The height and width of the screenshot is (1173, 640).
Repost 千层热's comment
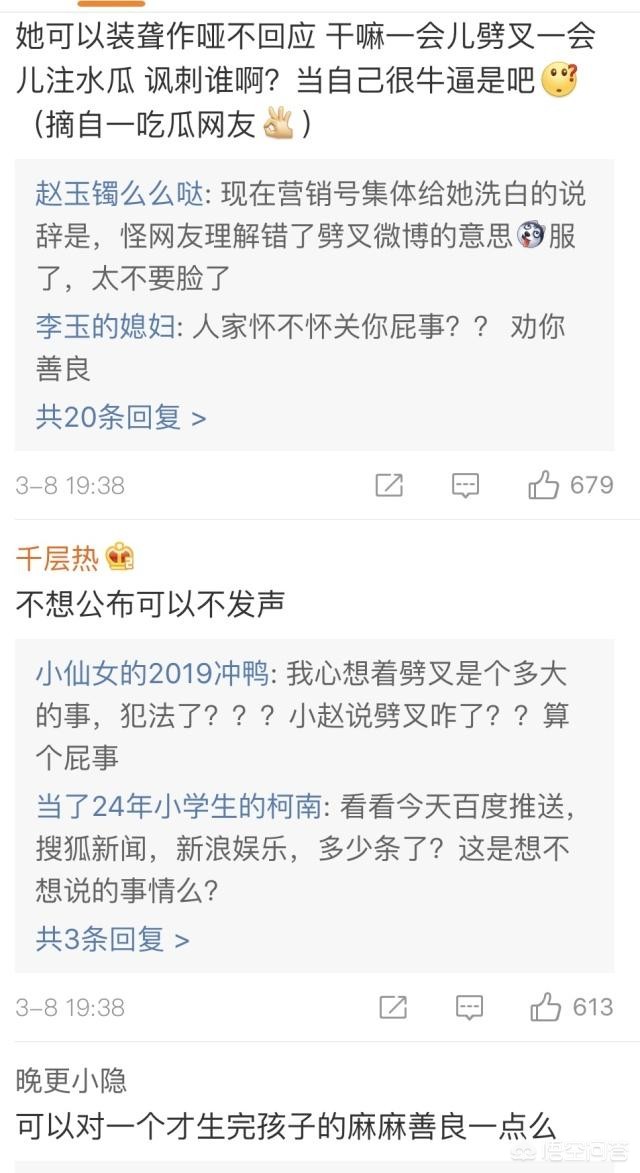click(393, 1008)
